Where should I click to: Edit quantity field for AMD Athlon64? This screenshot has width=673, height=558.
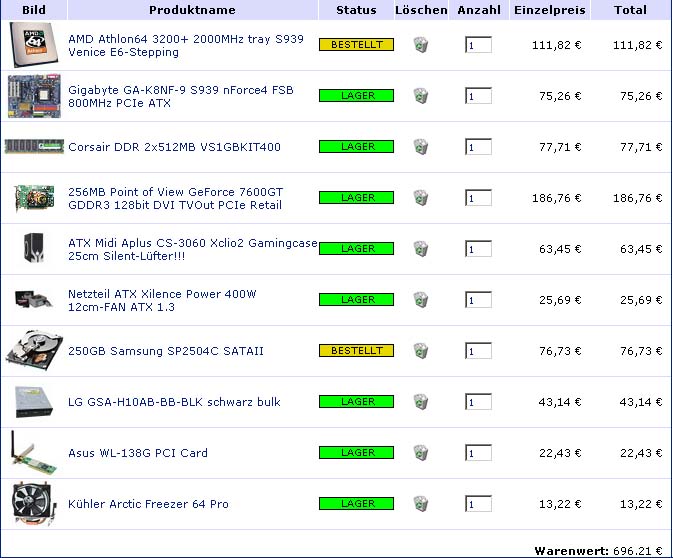pos(478,45)
